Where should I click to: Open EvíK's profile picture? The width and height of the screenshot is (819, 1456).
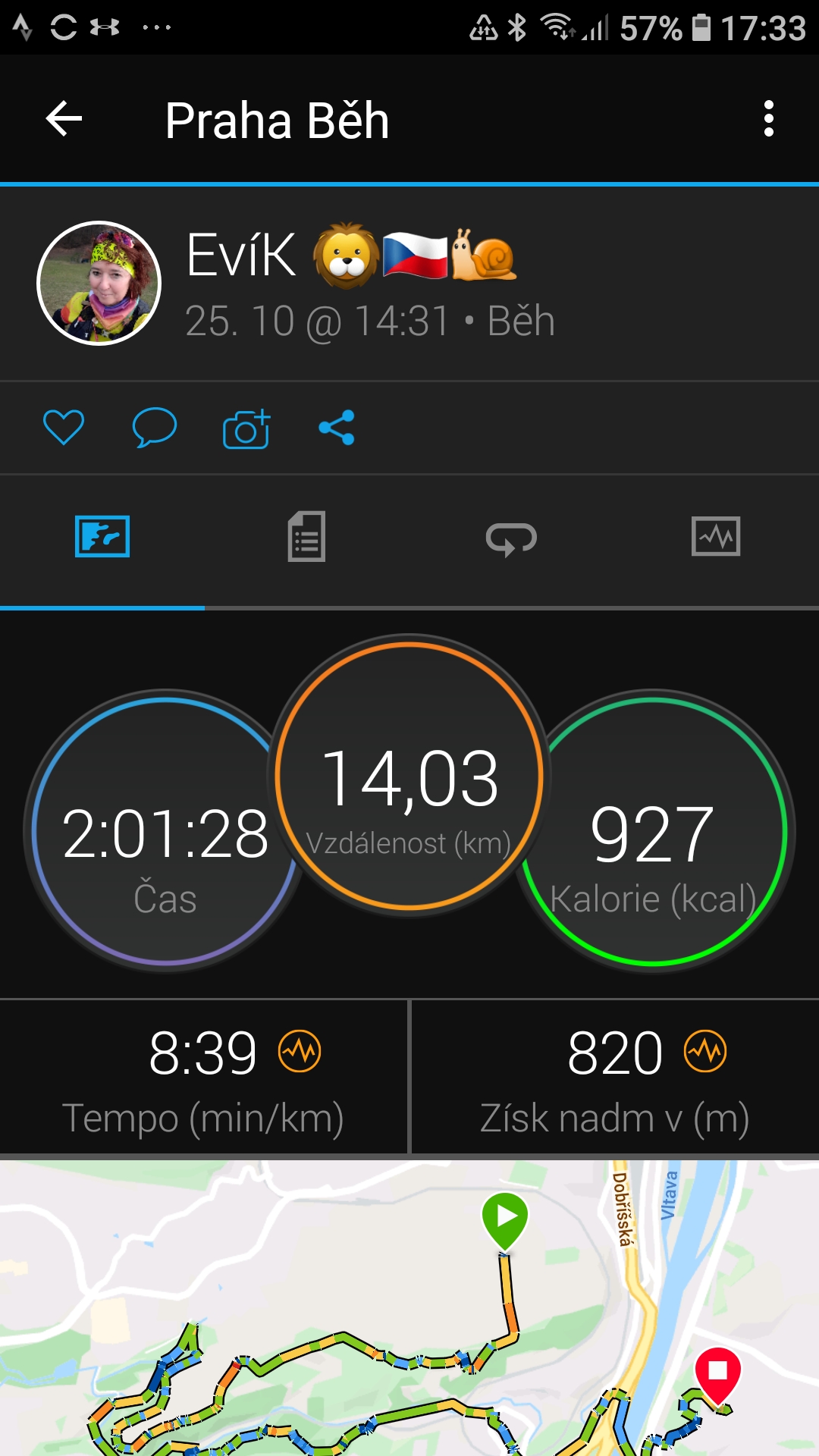[x=99, y=283]
